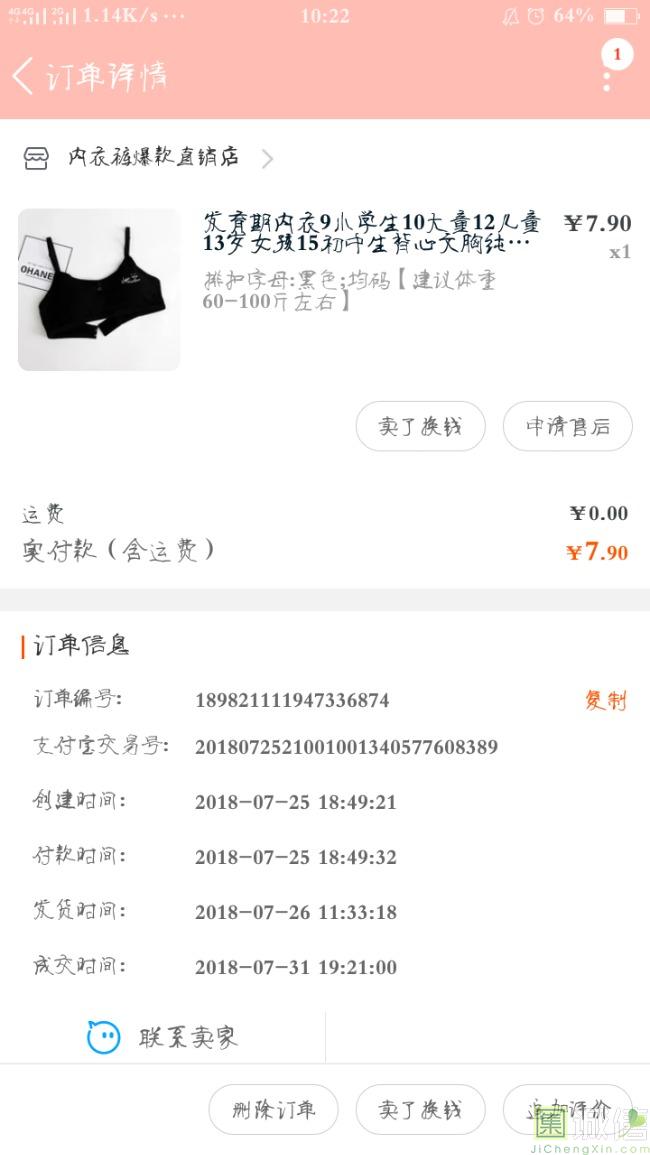
Task: Tap 追加评价 to add a review
Action: [567, 1109]
